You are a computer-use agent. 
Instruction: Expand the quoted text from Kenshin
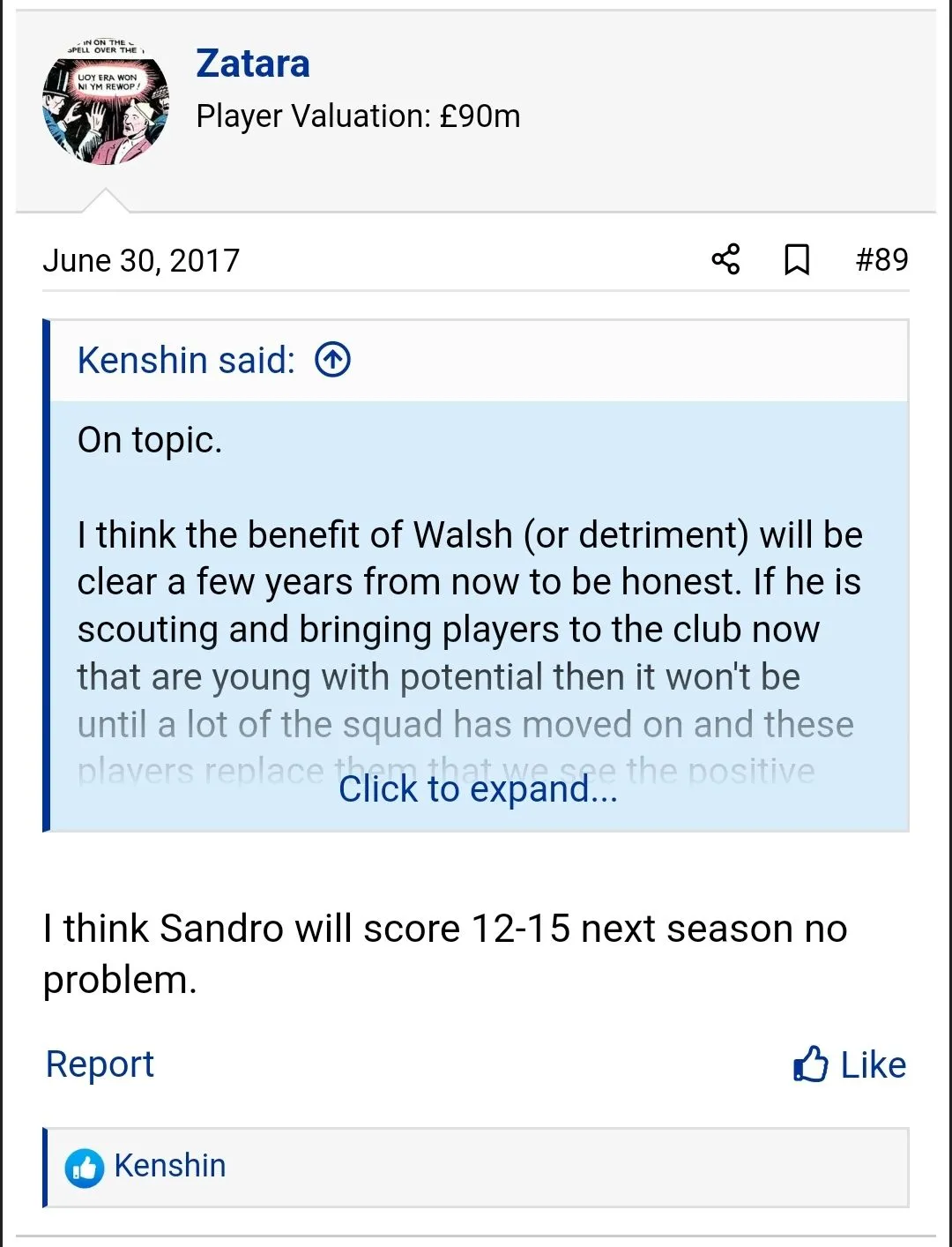tap(478, 788)
